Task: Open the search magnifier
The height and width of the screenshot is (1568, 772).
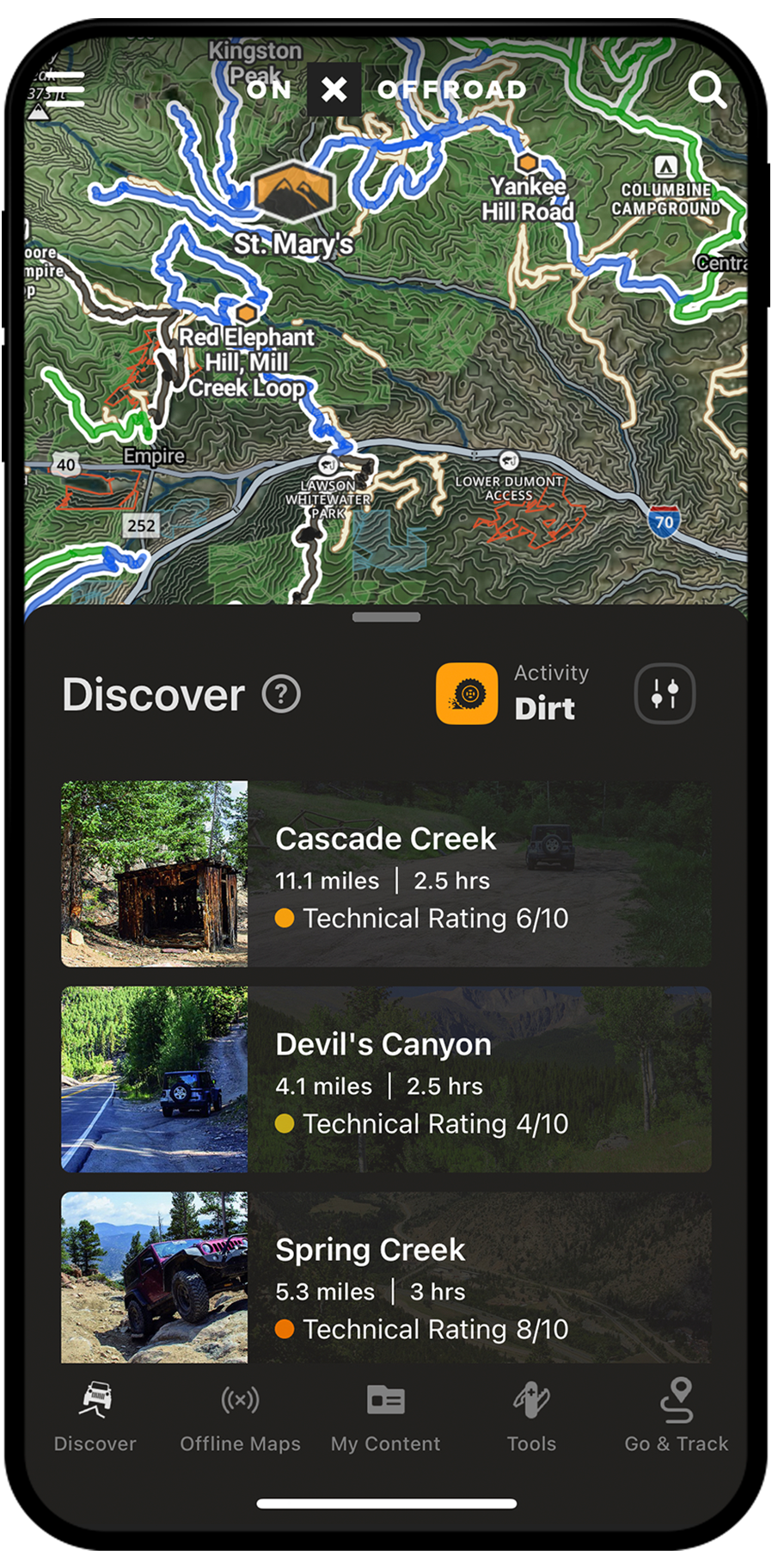Action: coord(707,89)
